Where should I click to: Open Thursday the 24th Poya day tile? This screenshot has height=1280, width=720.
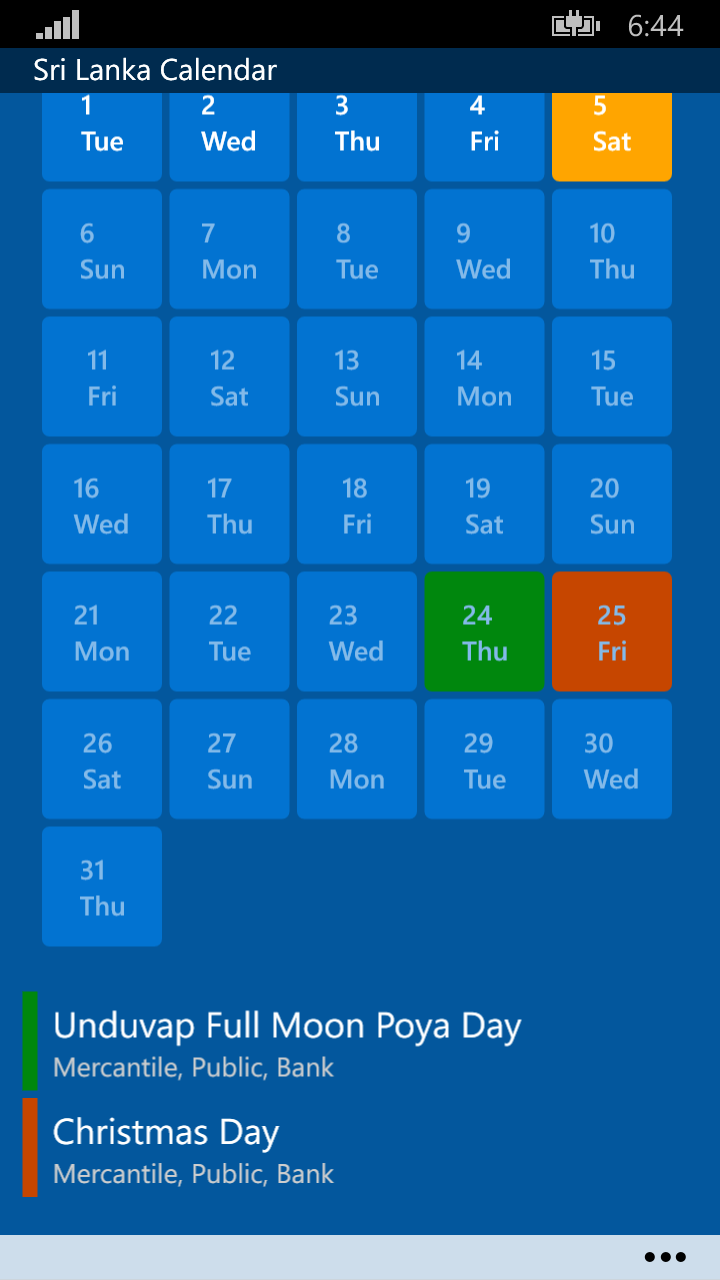(484, 632)
